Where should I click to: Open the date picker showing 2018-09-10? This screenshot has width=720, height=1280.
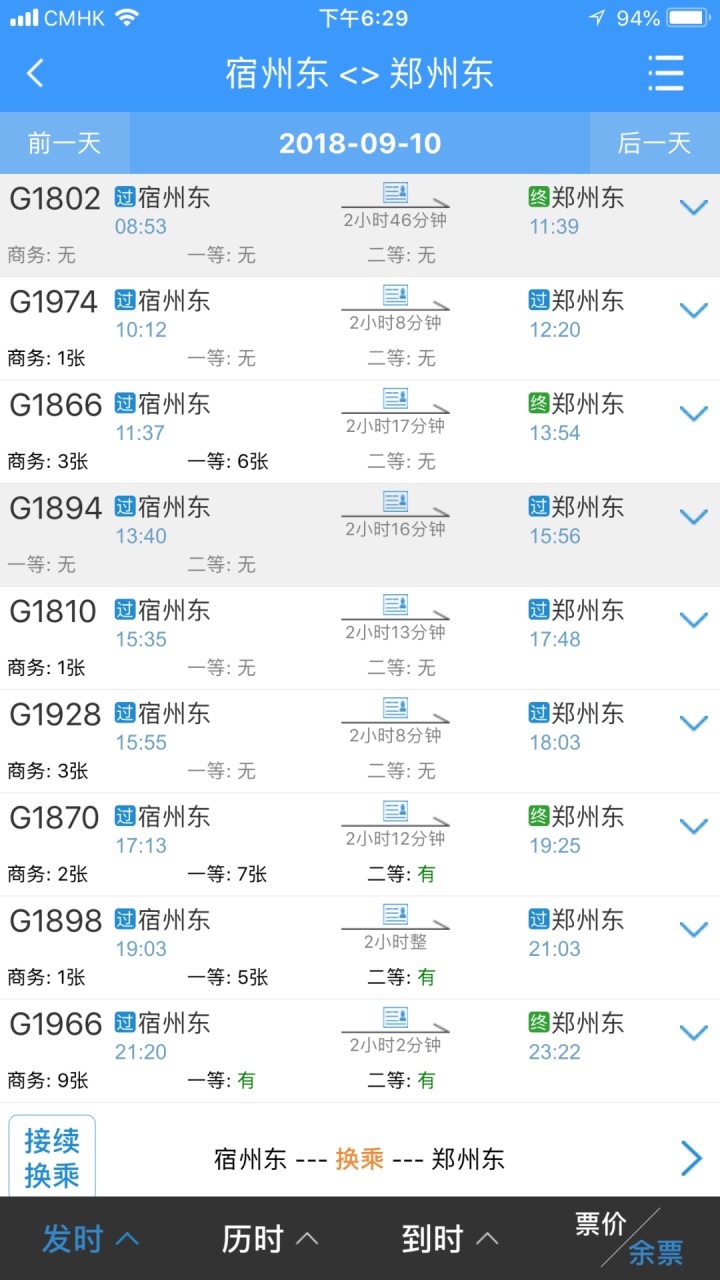360,143
